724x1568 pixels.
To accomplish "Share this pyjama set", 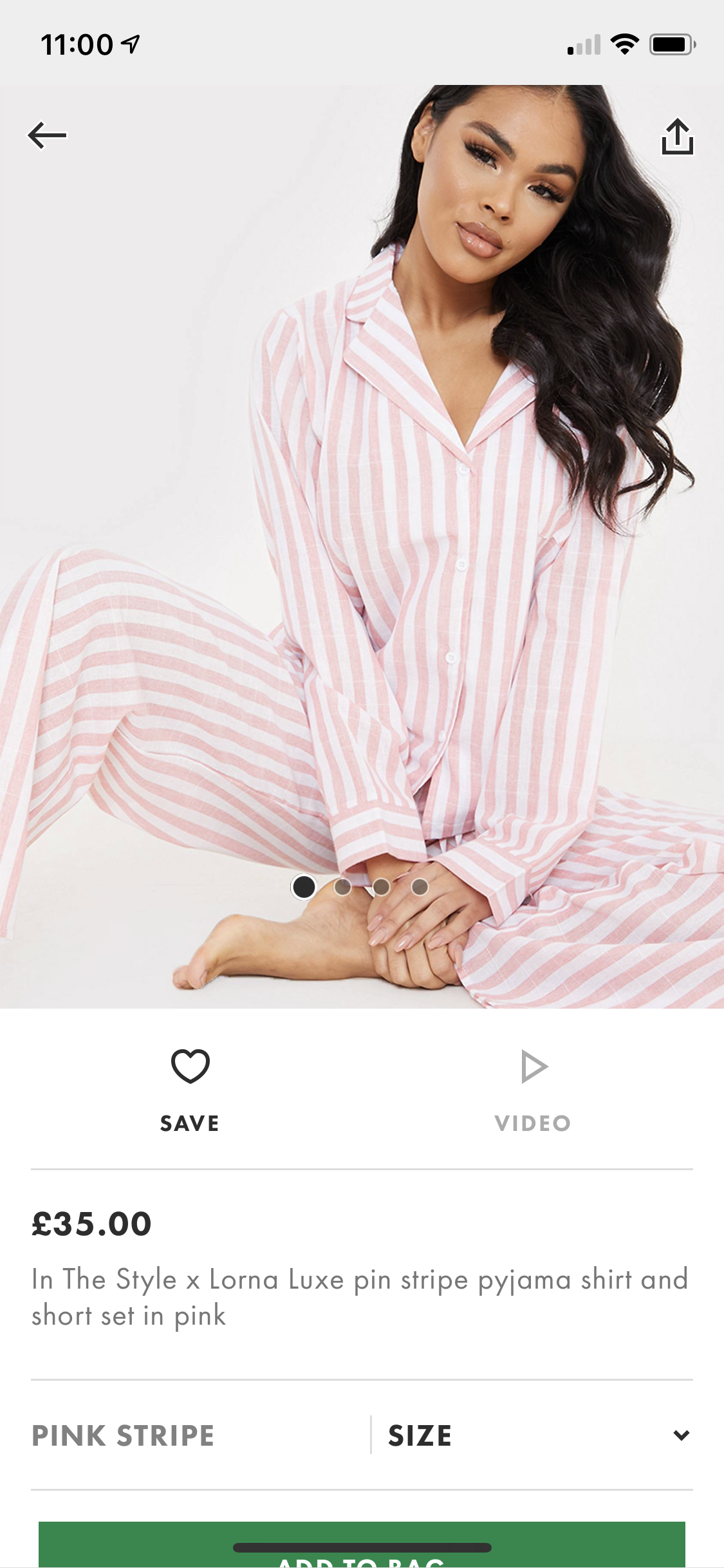I will (677, 136).
